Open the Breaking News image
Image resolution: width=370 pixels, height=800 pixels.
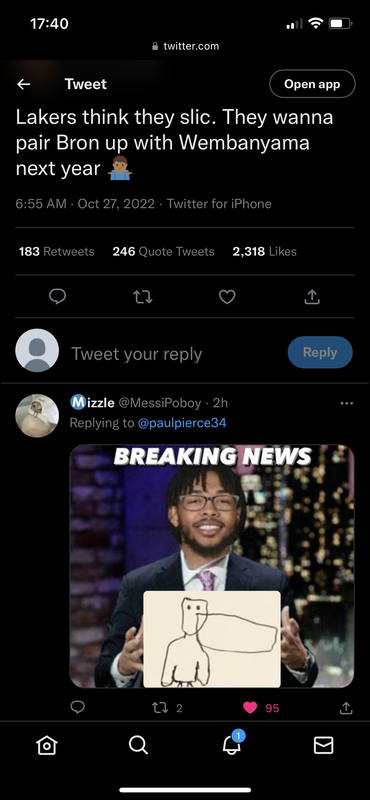(212, 566)
